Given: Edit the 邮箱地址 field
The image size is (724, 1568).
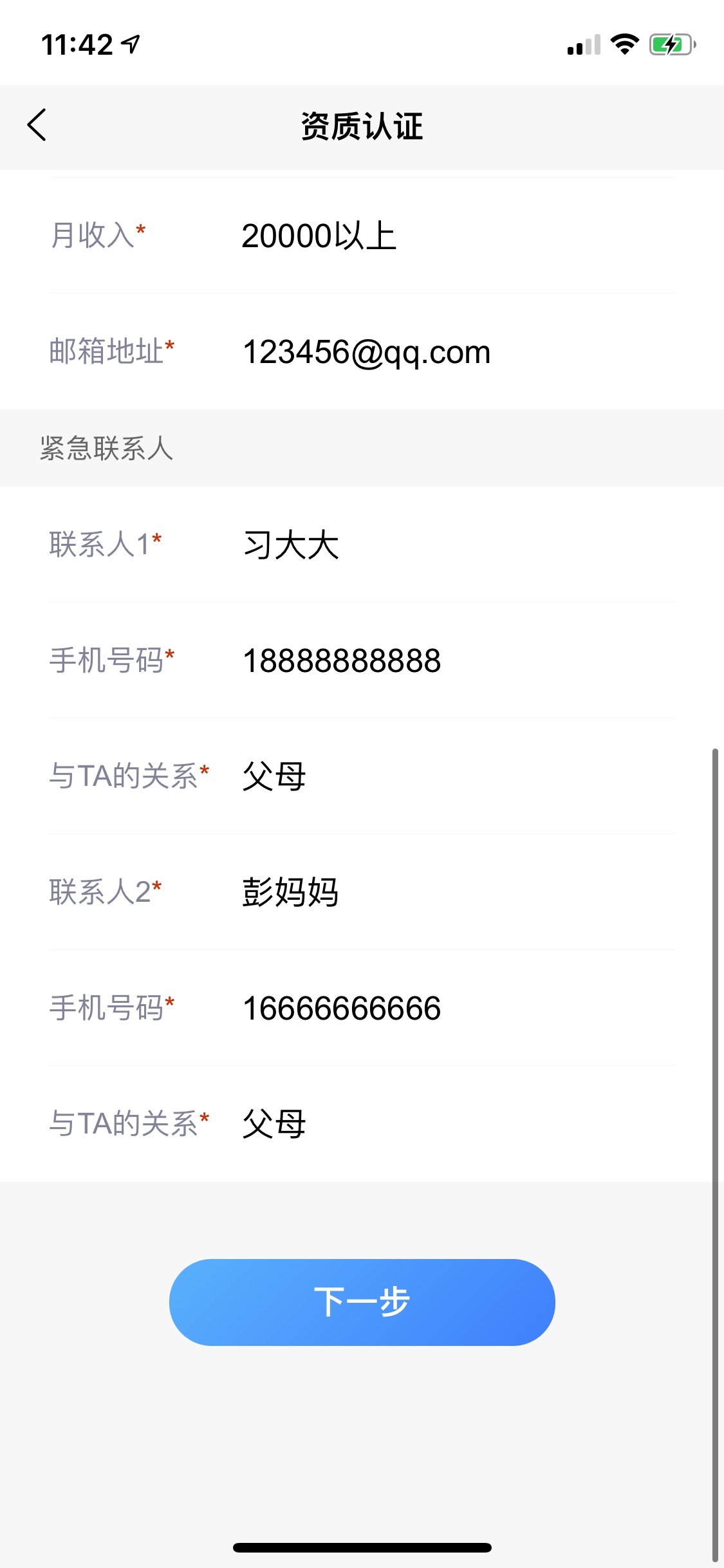Looking at the screenshot, I should 362,351.
